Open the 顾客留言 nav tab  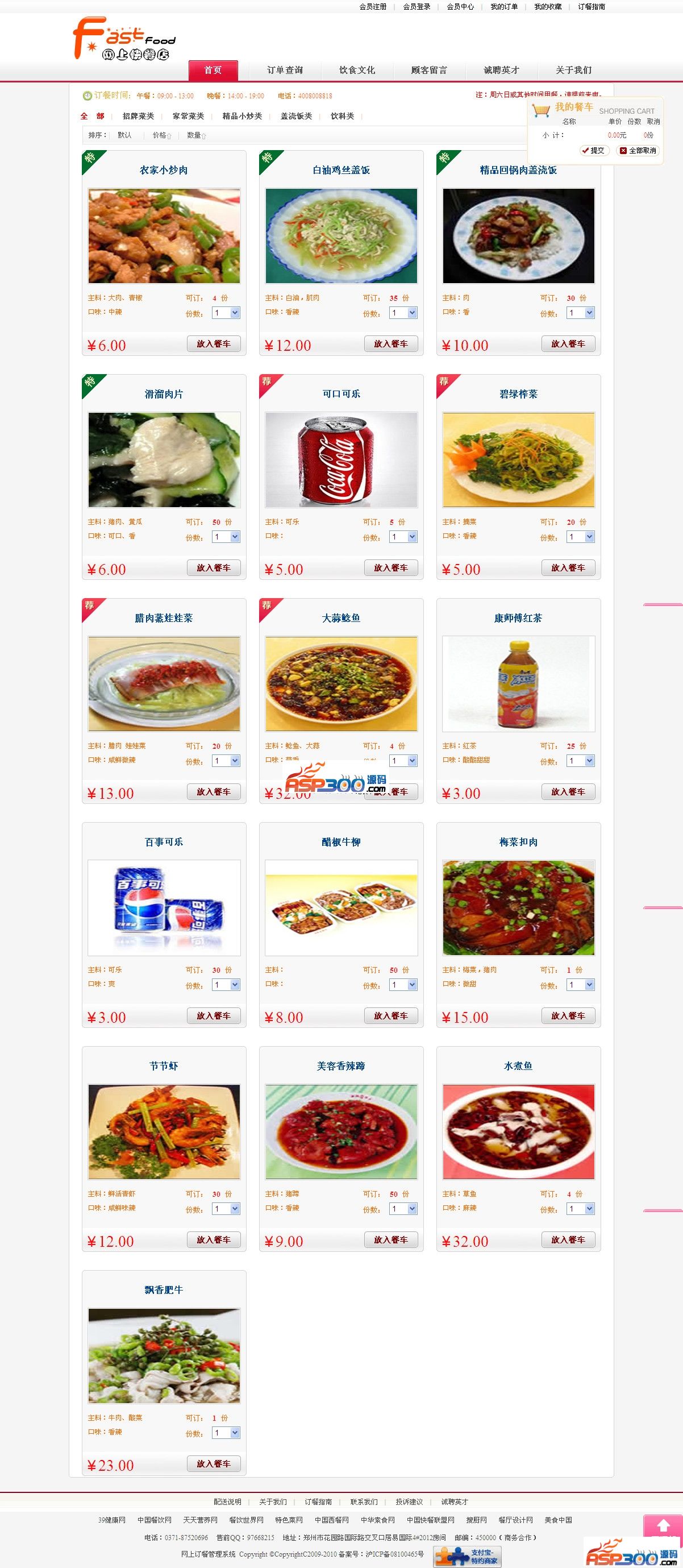tap(429, 70)
